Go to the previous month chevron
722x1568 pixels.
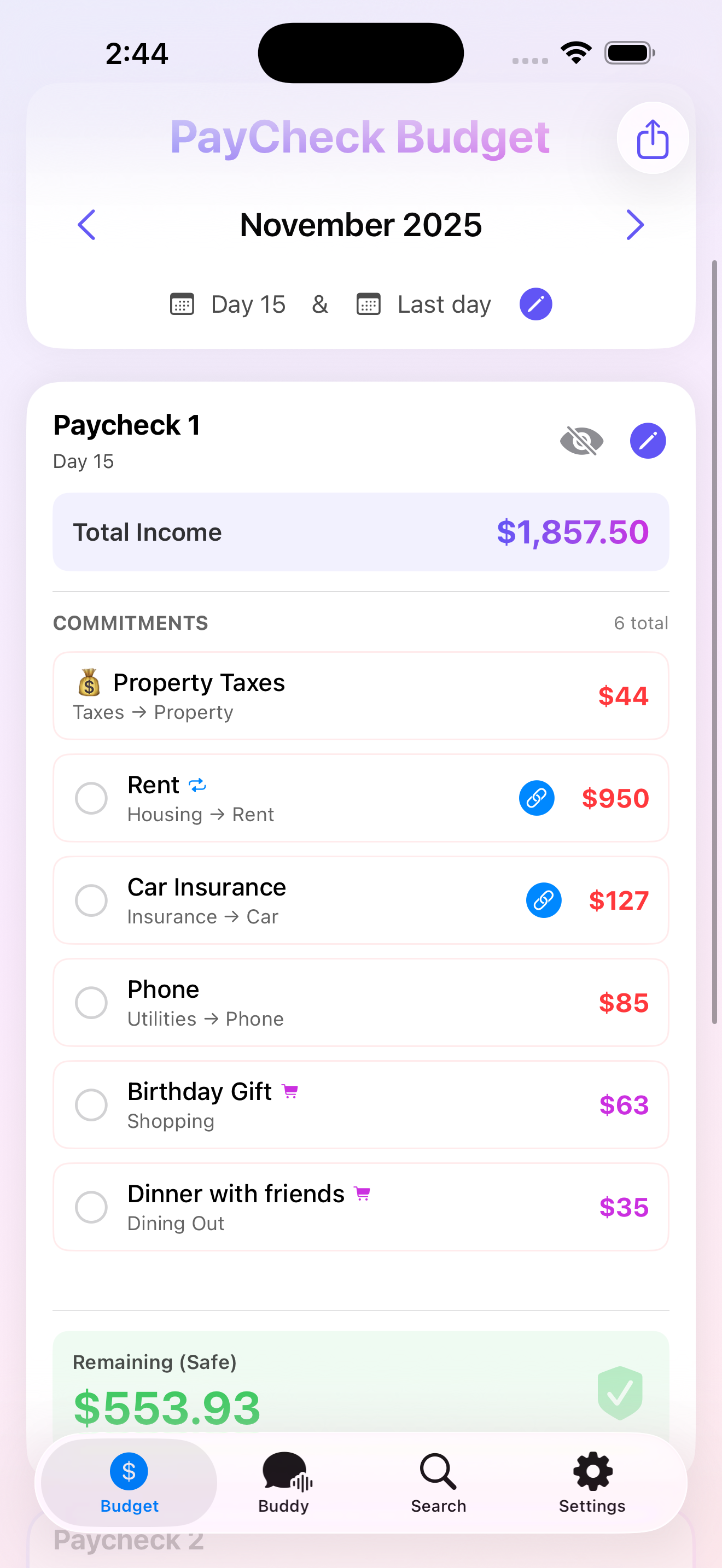86,225
